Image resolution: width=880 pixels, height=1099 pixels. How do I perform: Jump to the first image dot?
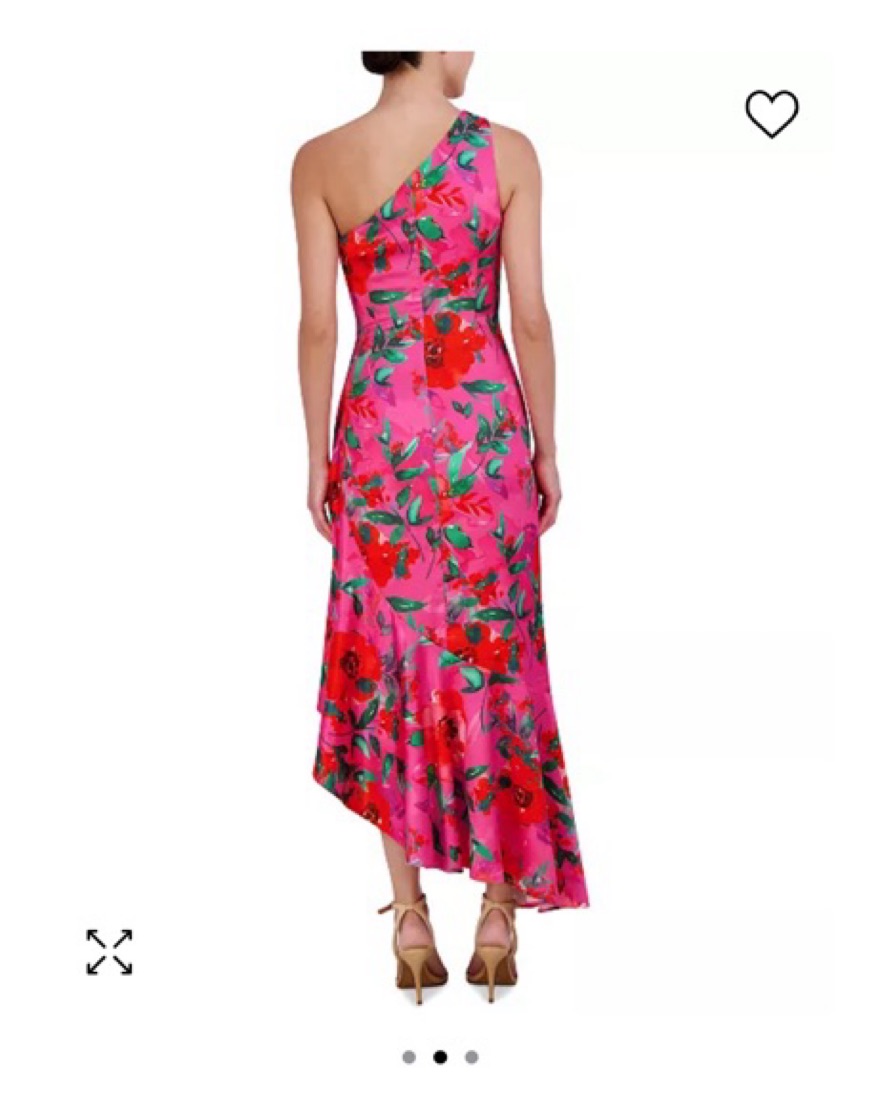click(409, 1056)
